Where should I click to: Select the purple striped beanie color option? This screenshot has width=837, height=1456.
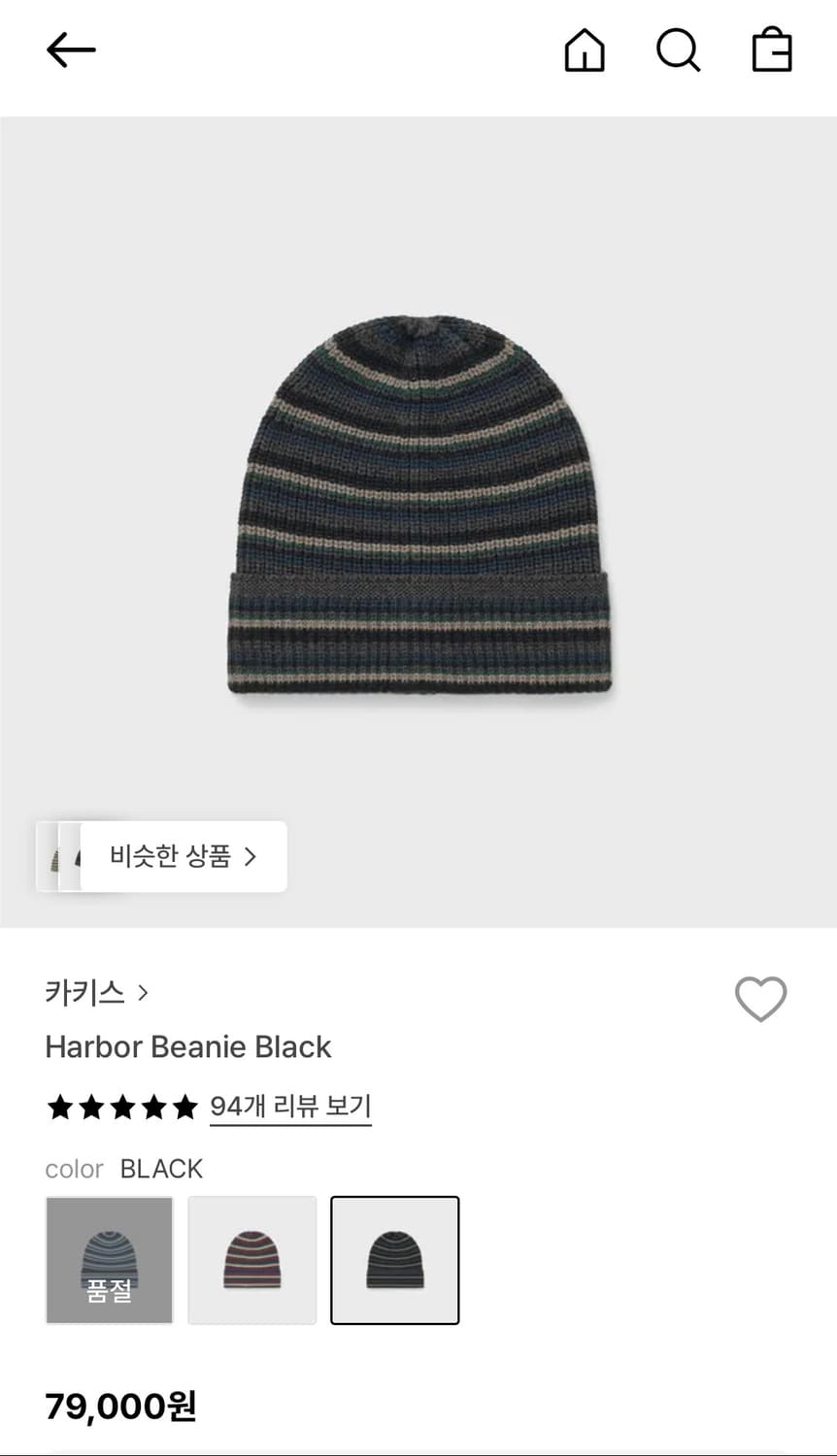click(x=251, y=1260)
